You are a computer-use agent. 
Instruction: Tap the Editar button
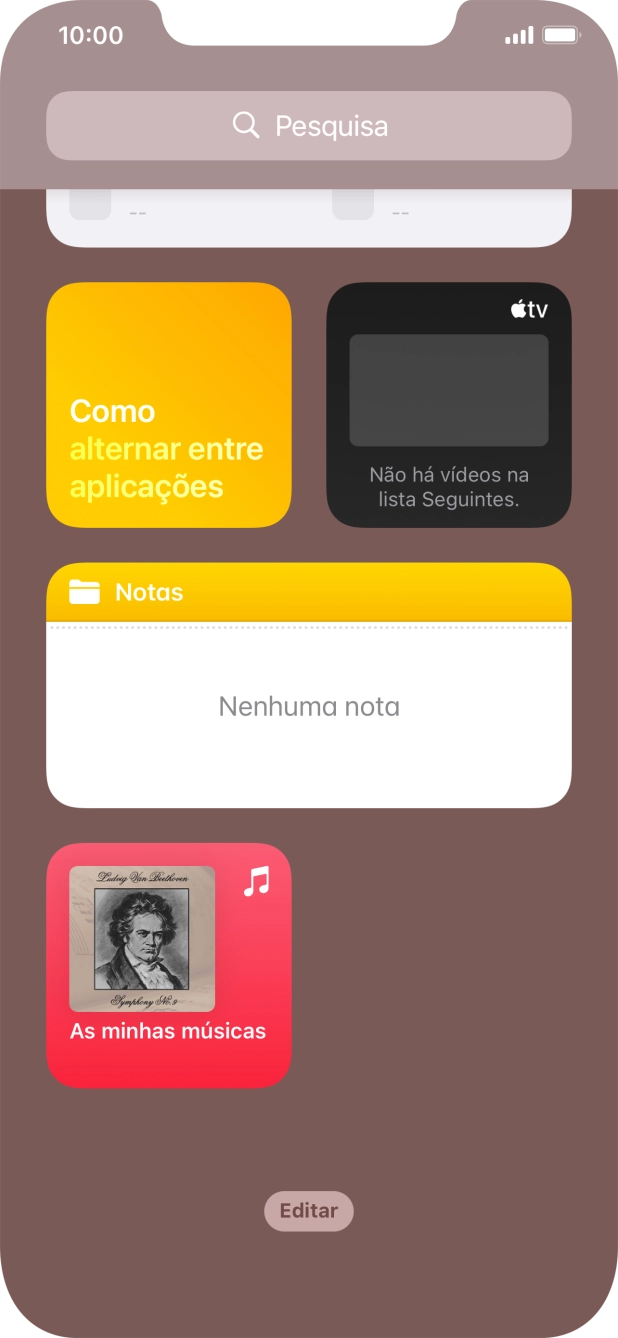coord(309,1211)
